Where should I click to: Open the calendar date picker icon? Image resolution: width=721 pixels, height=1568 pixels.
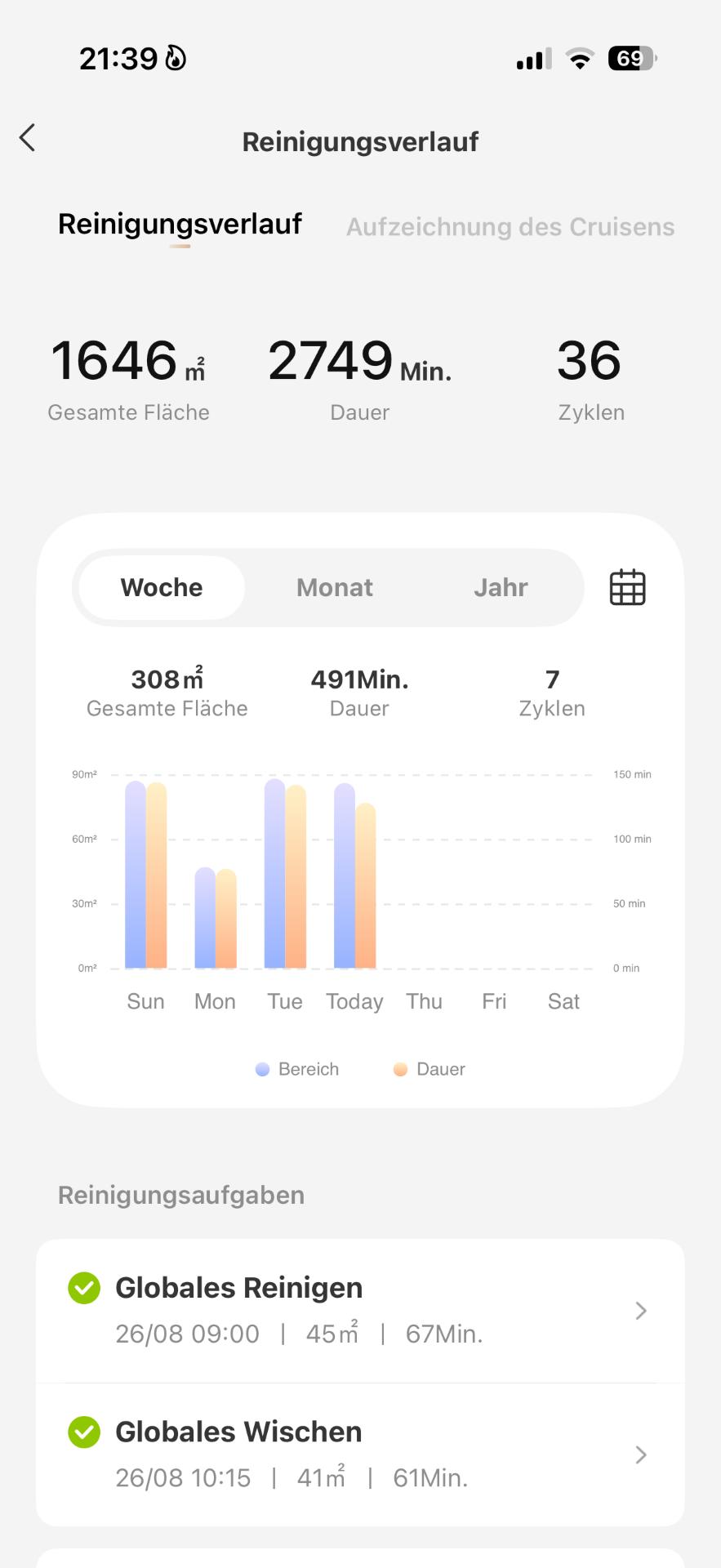coord(628,587)
